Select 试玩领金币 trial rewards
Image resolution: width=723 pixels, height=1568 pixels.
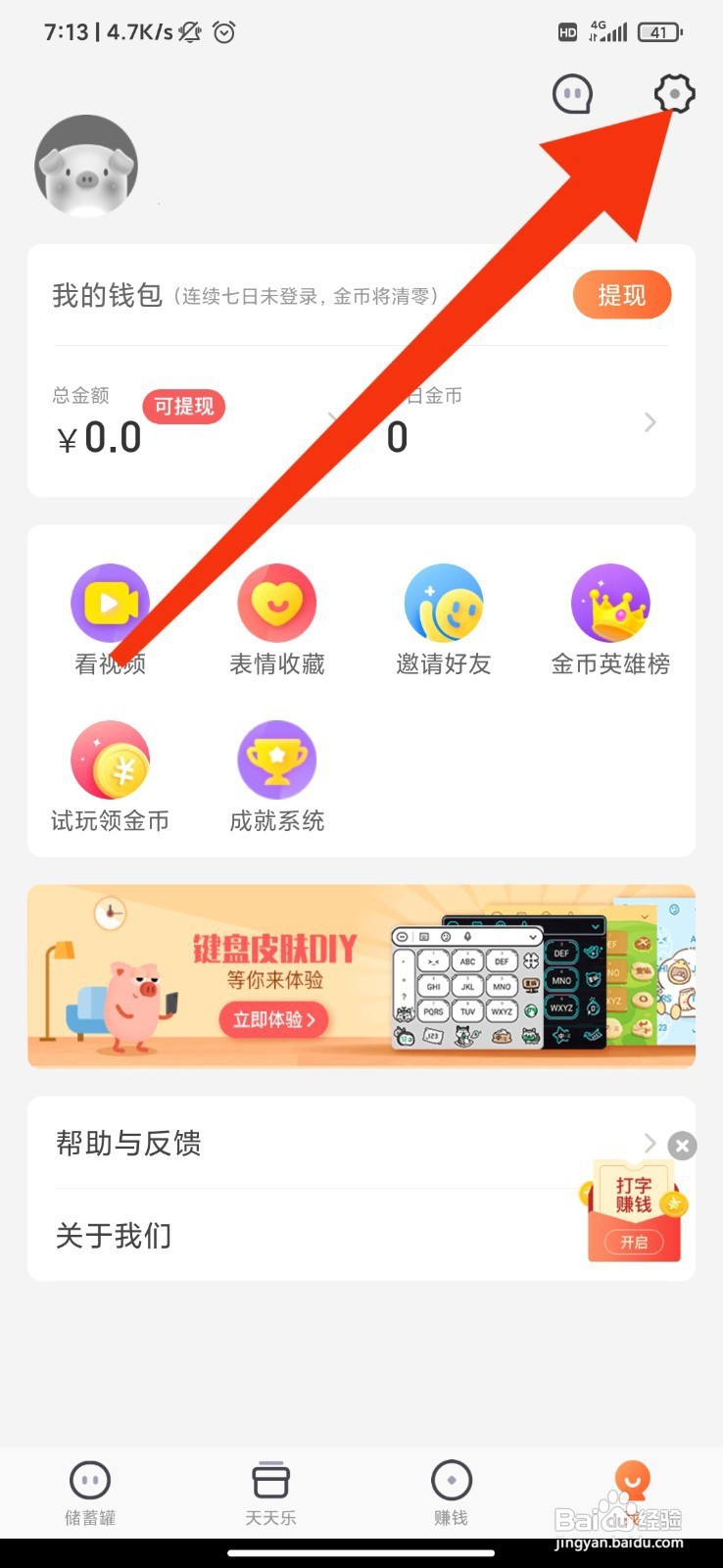(x=110, y=774)
